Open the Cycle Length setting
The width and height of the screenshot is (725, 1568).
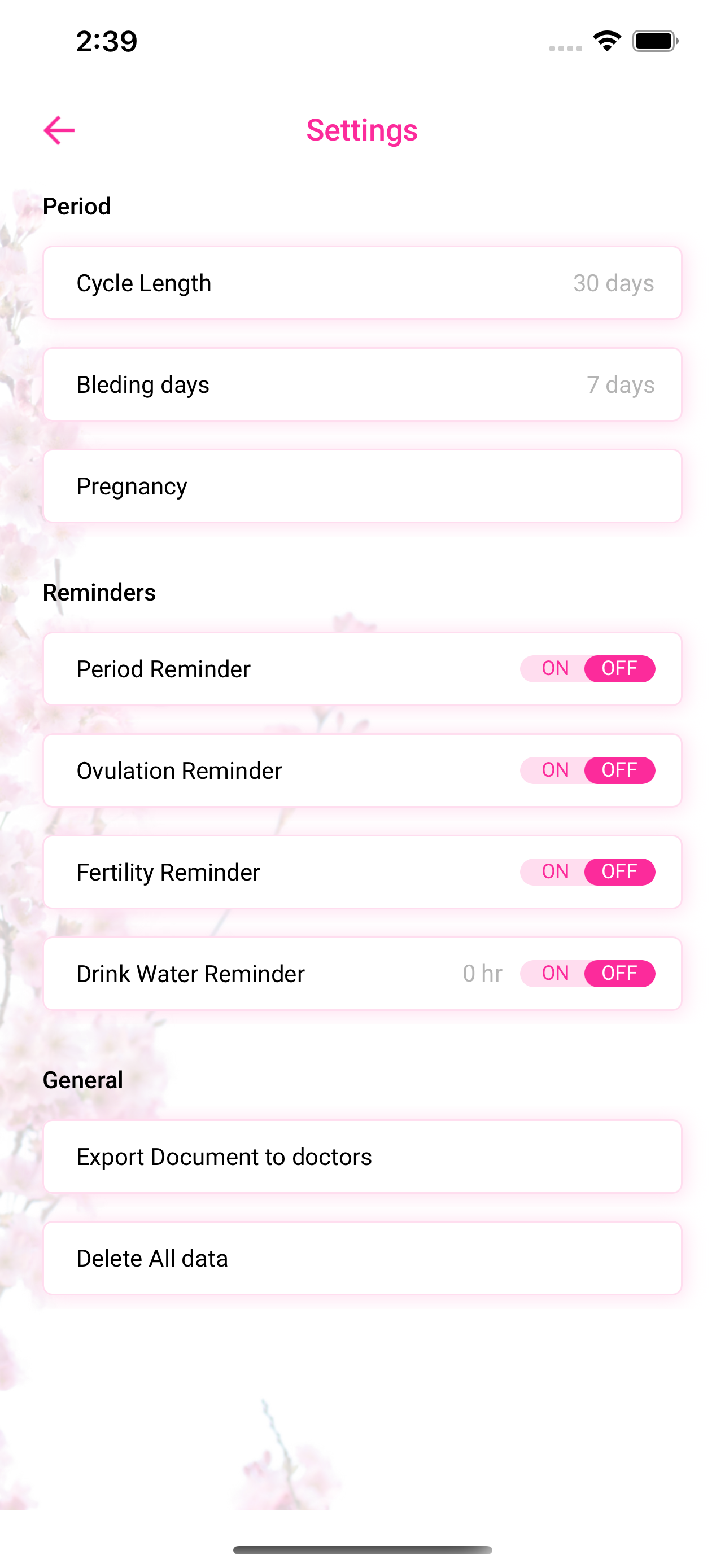point(362,283)
